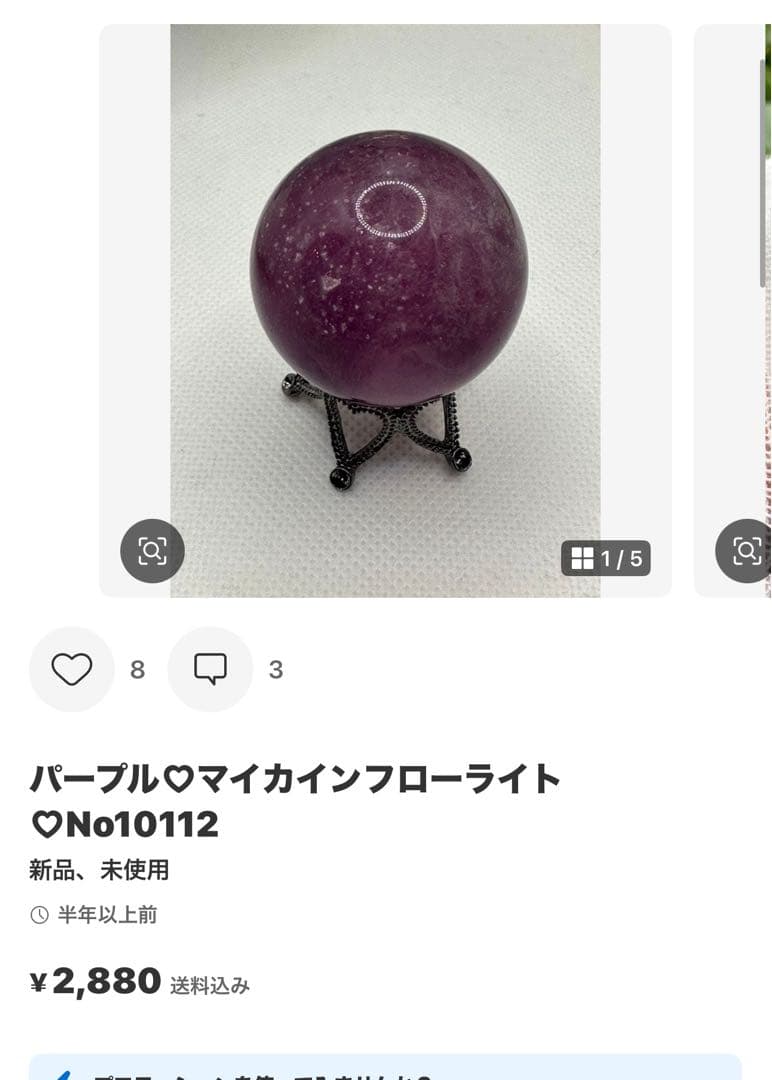Open comments via the speech bubble icon
This screenshot has height=1080, width=772.
point(210,669)
